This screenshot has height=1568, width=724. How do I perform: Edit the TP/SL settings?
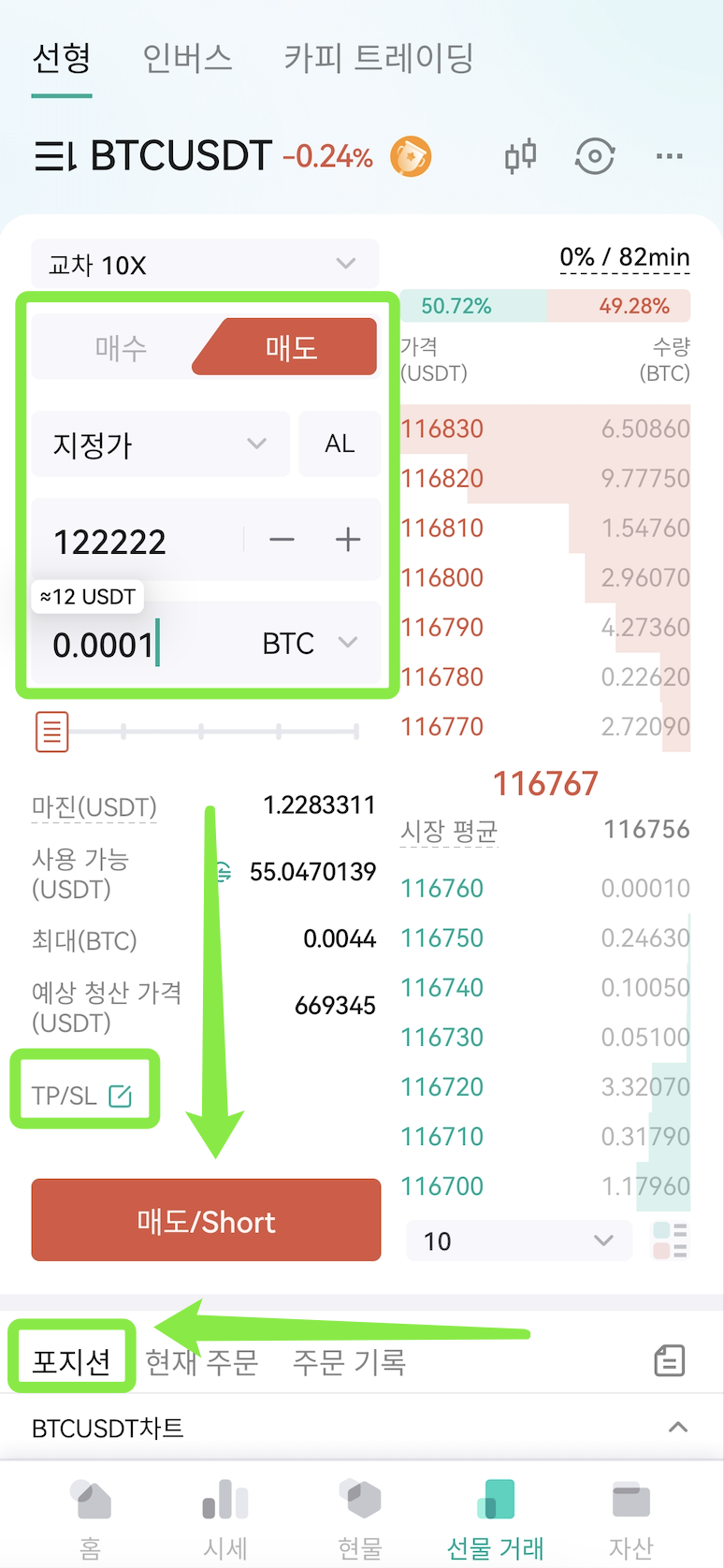click(82, 1096)
